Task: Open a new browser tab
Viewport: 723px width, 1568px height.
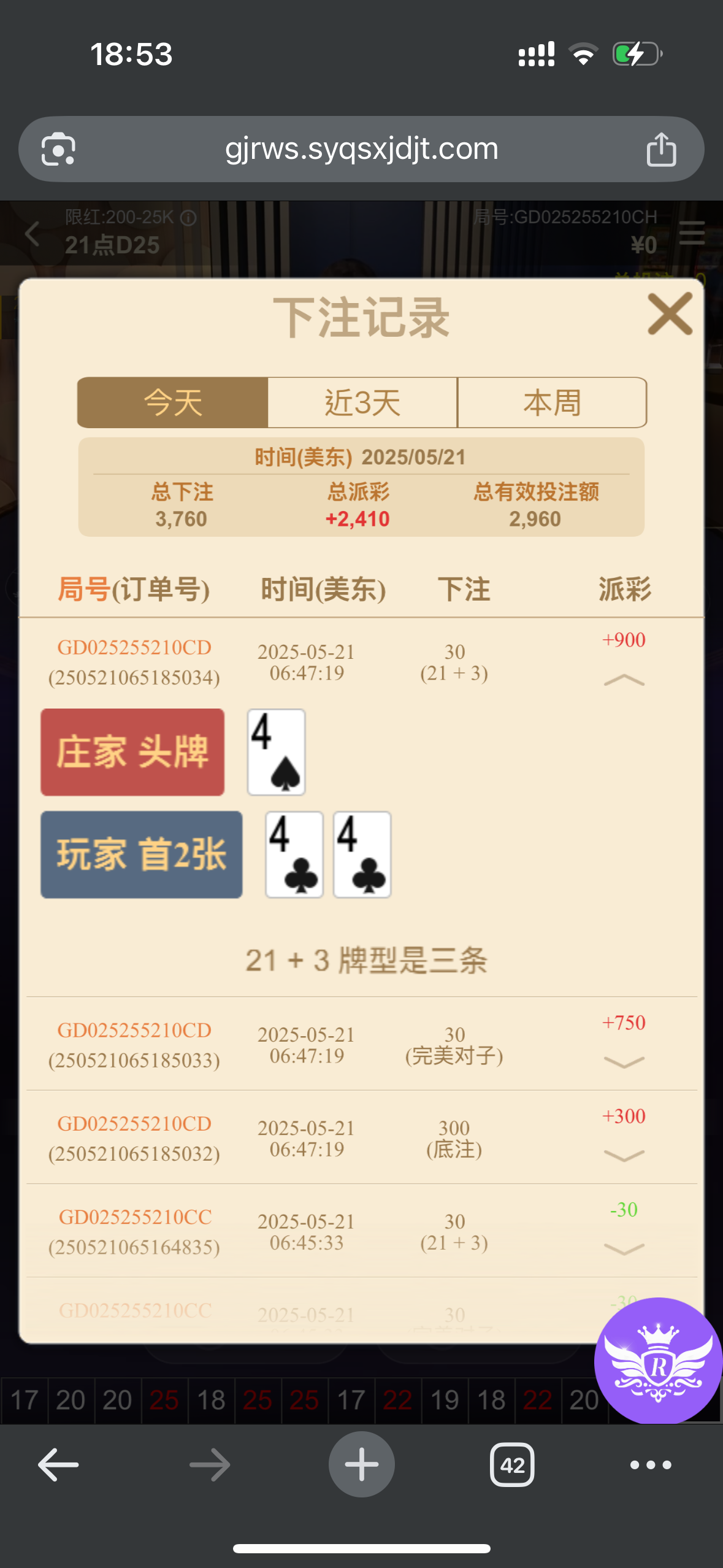Action: pyautogui.click(x=361, y=1464)
